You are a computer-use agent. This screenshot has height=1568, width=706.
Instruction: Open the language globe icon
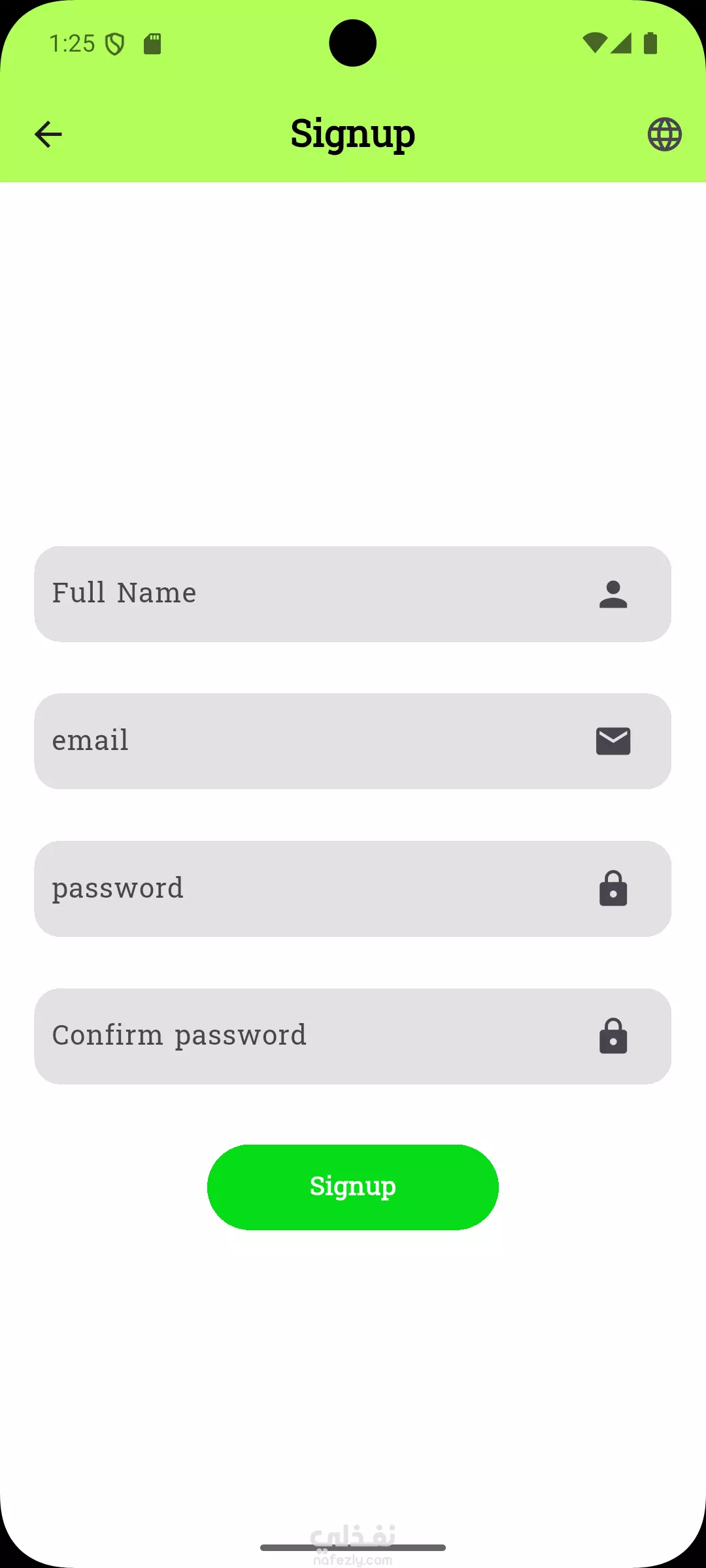pyautogui.click(x=664, y=135)
